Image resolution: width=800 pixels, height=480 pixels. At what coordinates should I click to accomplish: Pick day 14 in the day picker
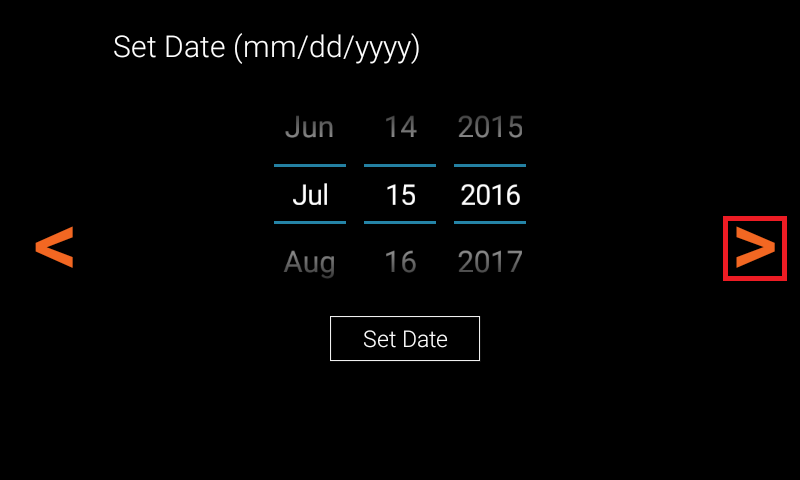[x=400, y=128]
